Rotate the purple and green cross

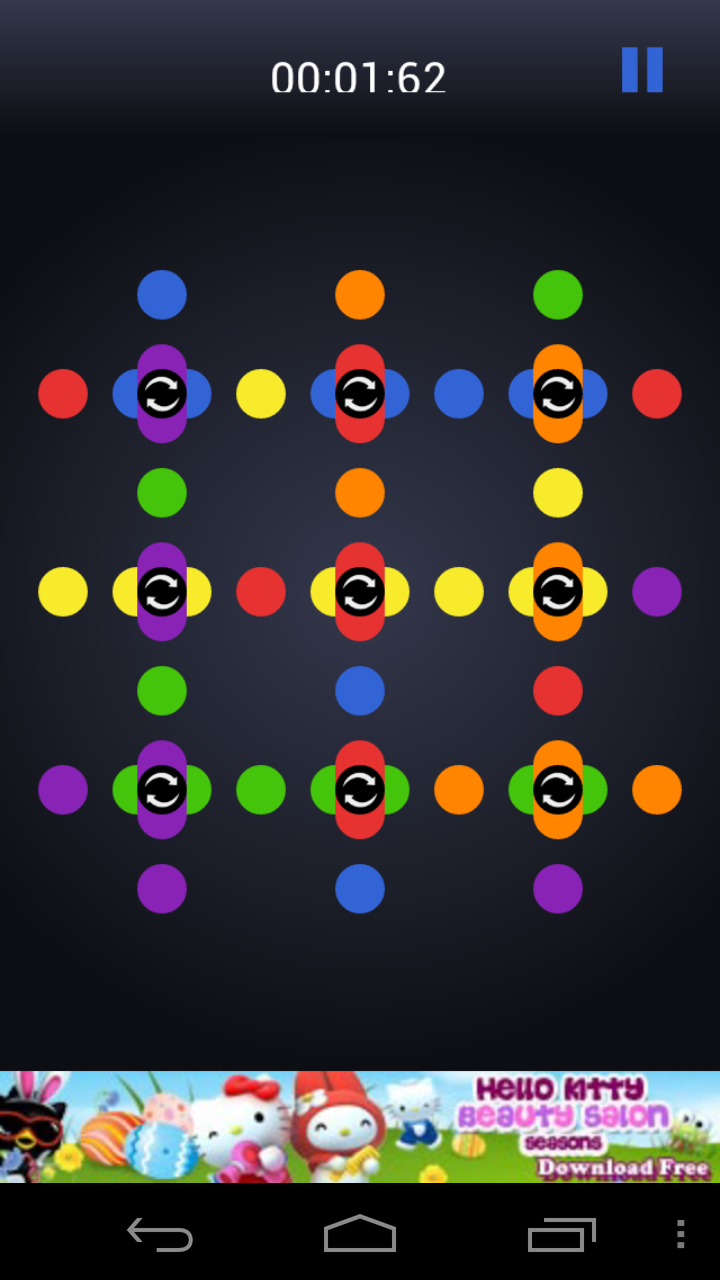point(162,790)
